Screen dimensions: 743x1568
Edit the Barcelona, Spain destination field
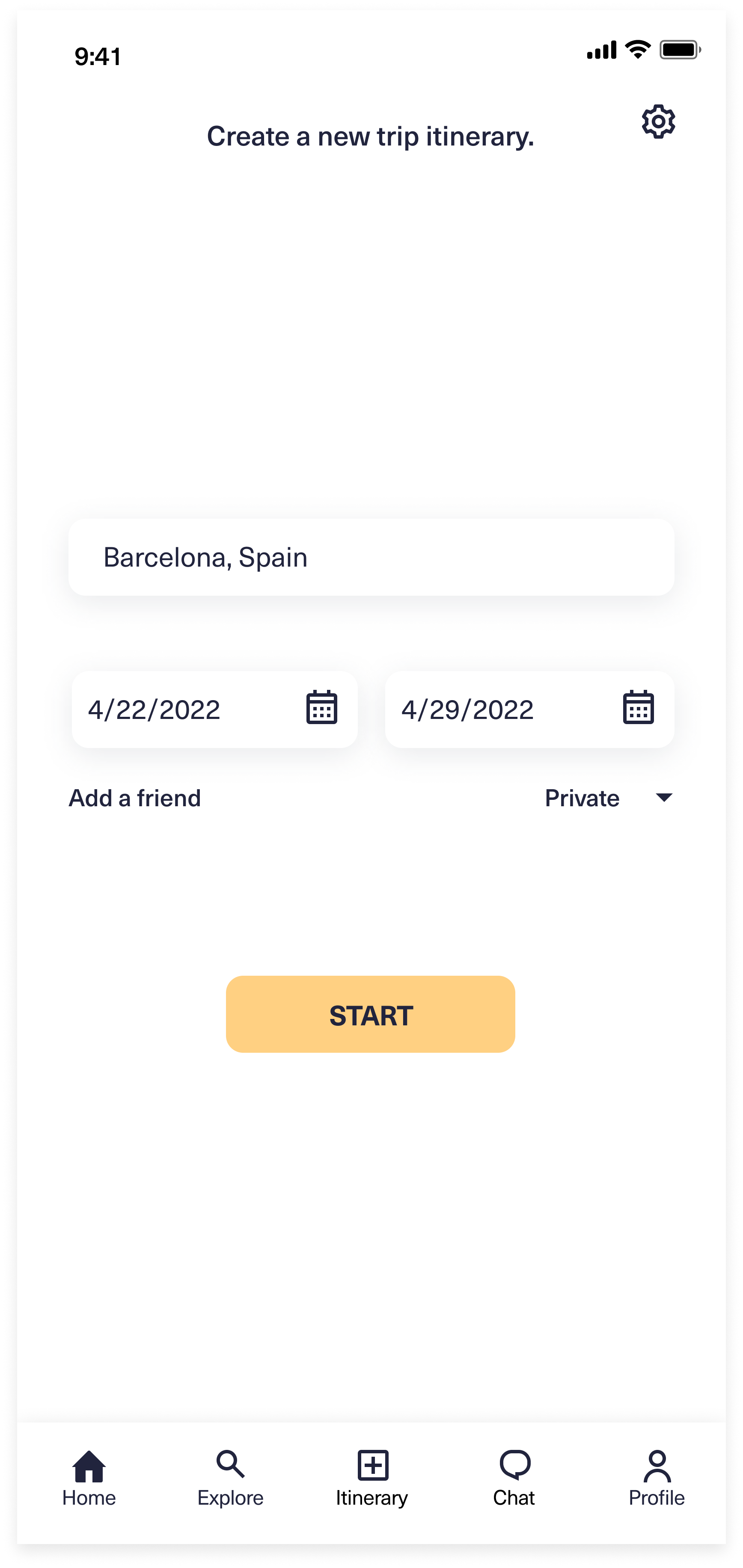pos(371,557)
